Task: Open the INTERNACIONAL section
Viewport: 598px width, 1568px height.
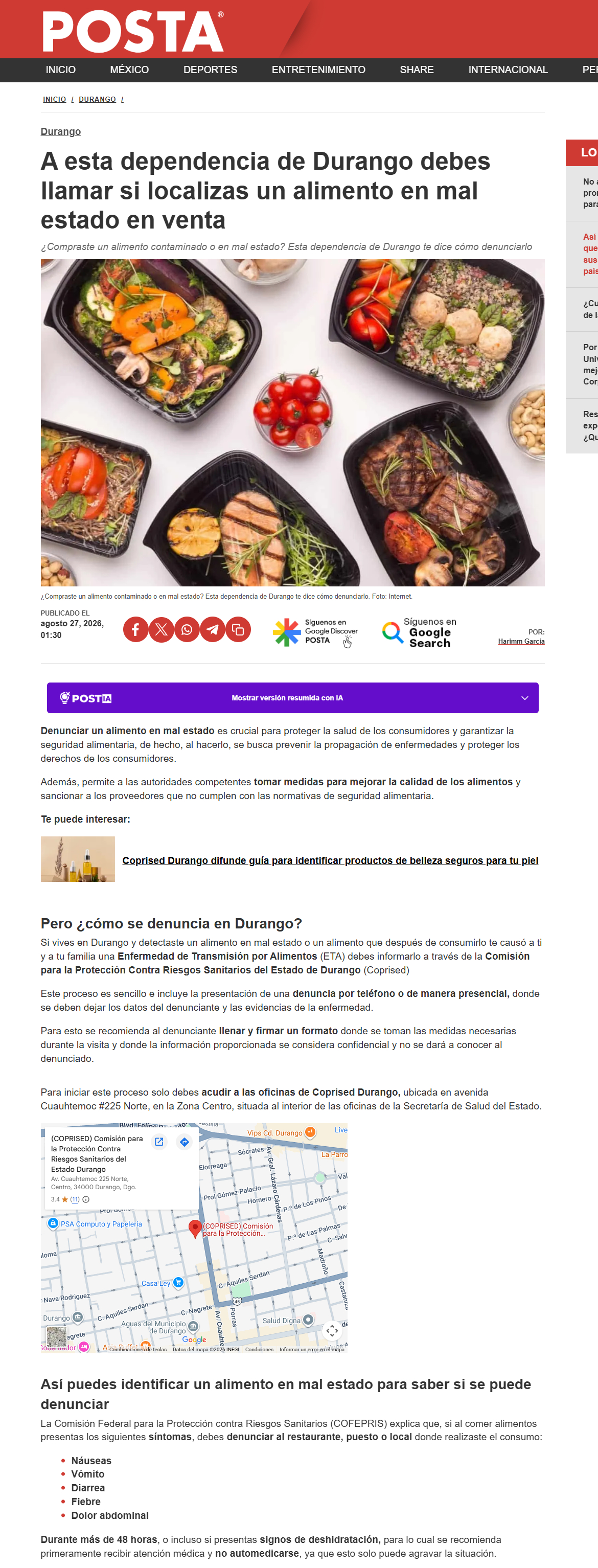Action: 508,70
